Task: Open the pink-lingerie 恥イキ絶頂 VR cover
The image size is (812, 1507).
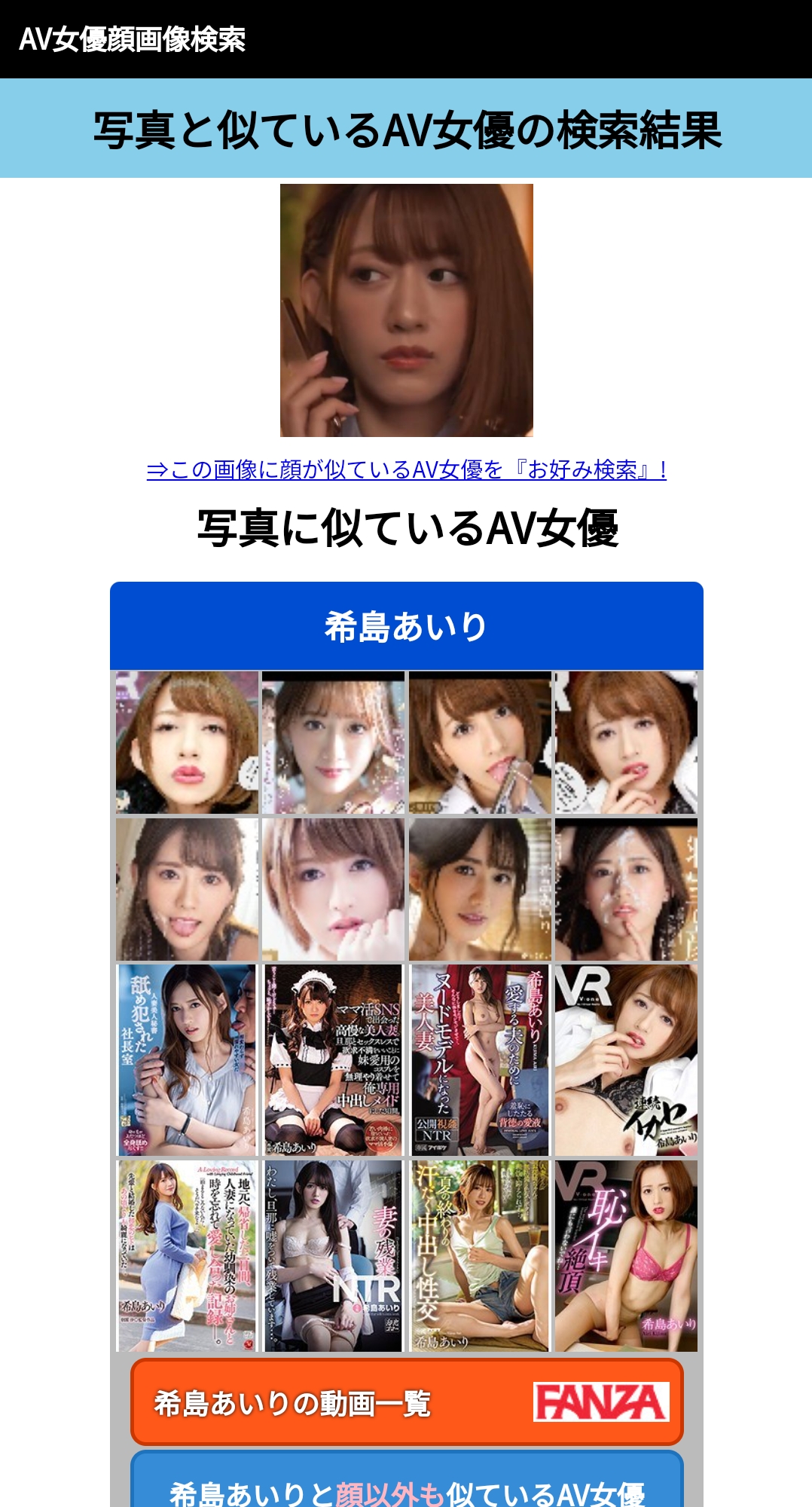Action: click(x=626, y=1257)
